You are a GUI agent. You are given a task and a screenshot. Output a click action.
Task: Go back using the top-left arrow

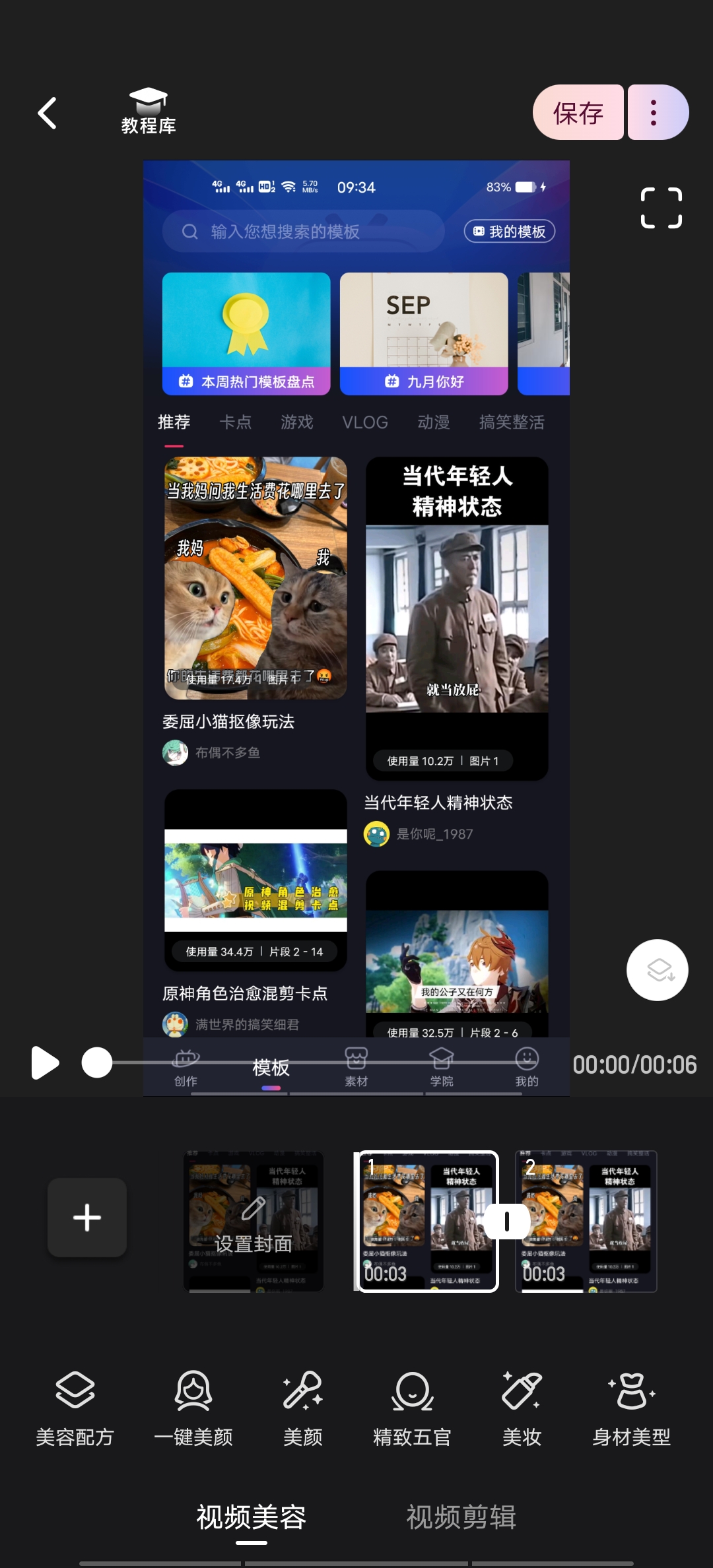pos(48,113)
